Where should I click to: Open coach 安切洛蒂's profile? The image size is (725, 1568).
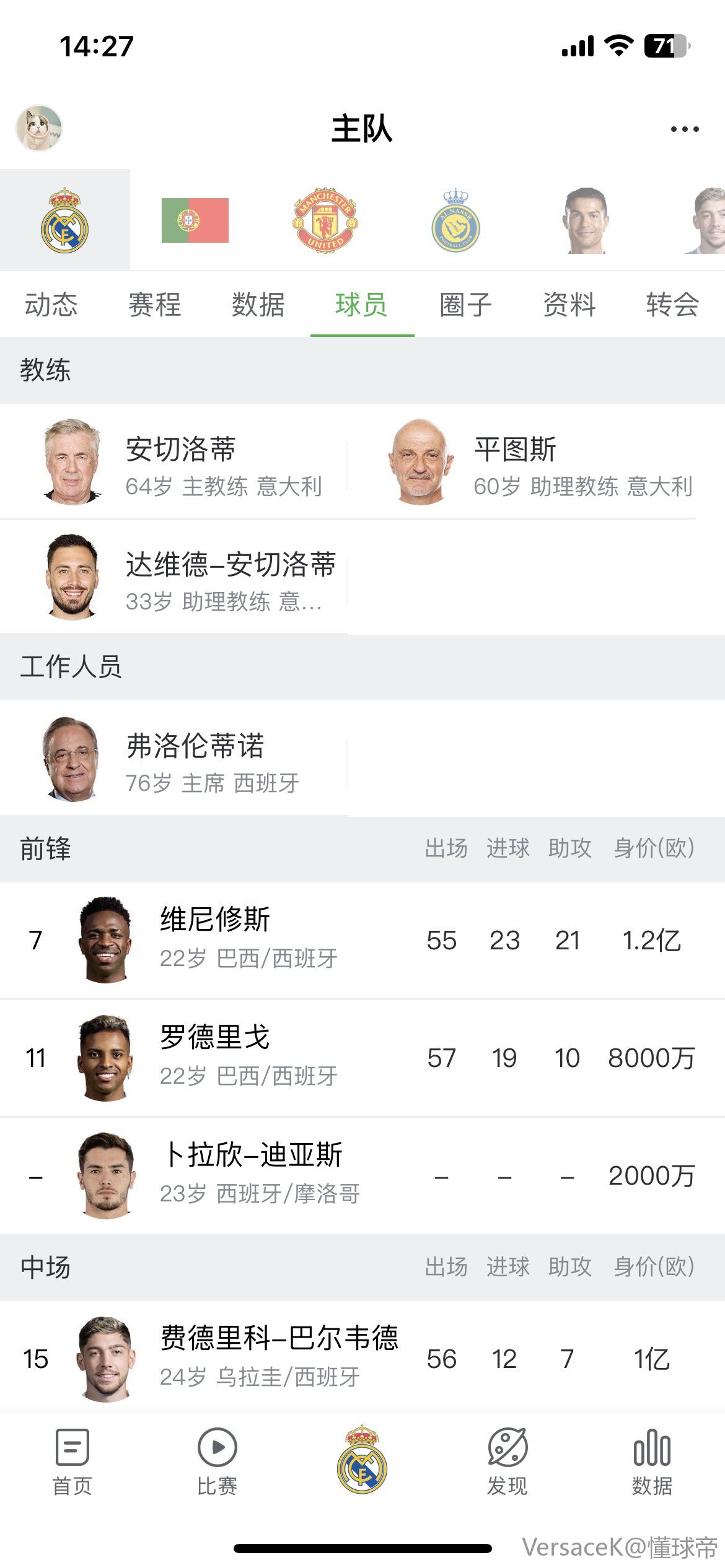click(x=180, y=462)
